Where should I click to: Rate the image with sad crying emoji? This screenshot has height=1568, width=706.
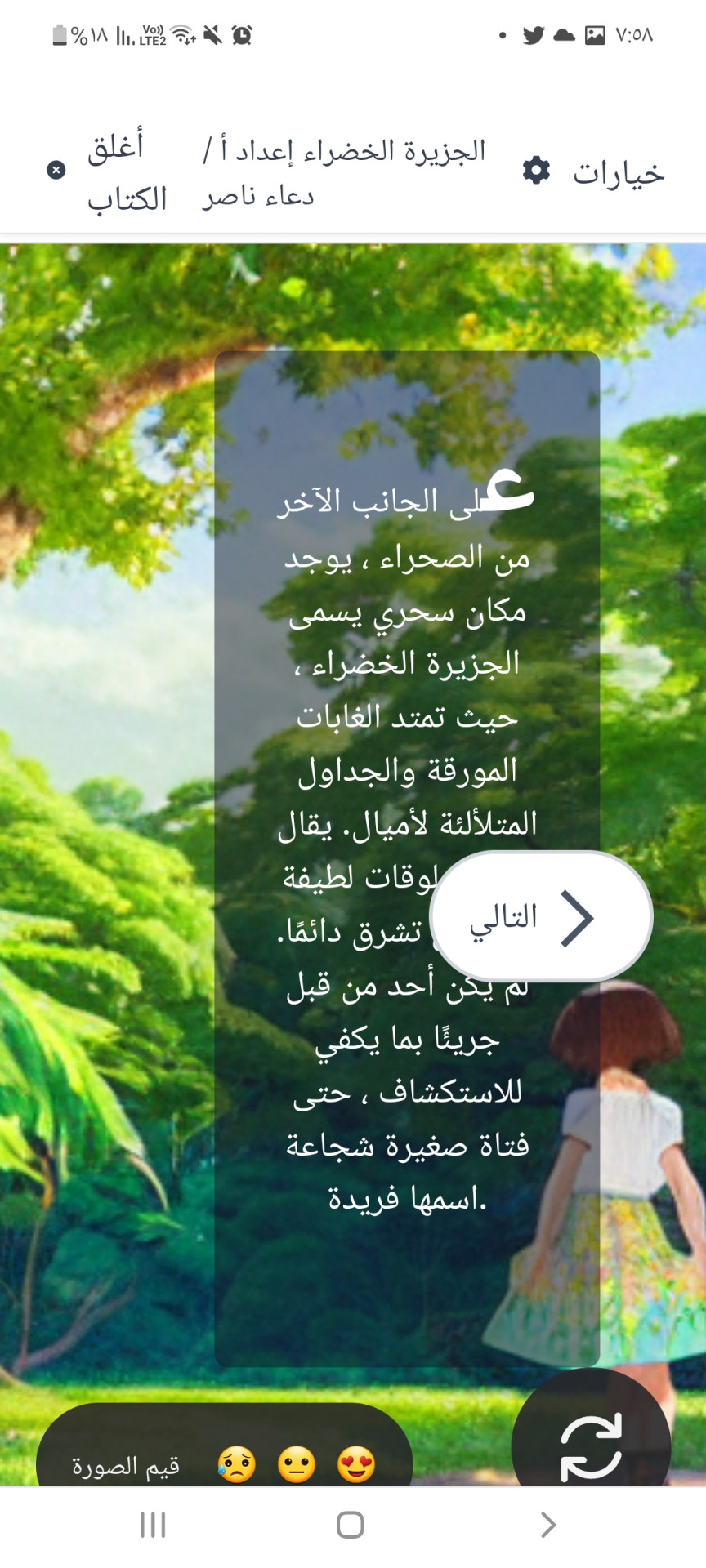(237, 1463)
